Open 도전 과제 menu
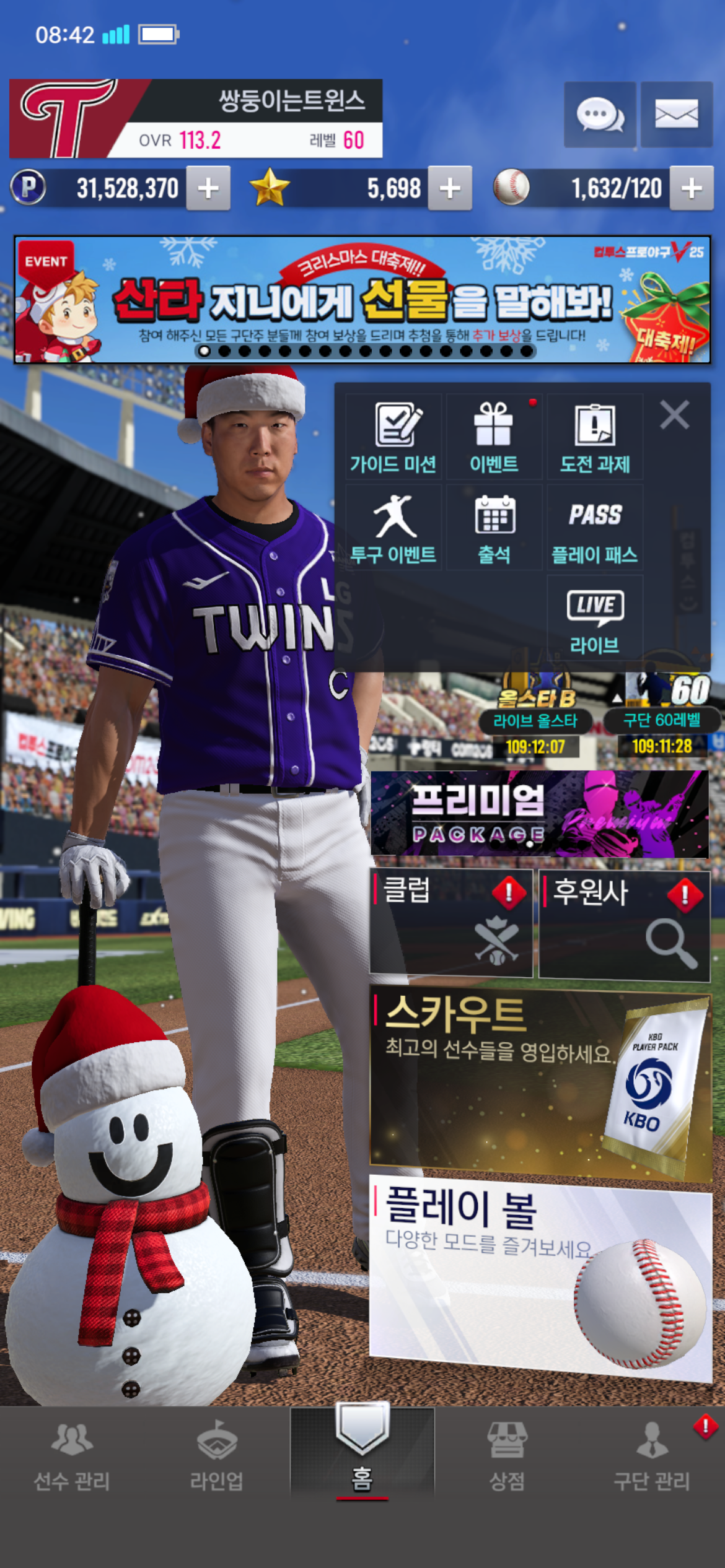Image resolution: width=725 pixels, height=1568 pixels. 595,437
